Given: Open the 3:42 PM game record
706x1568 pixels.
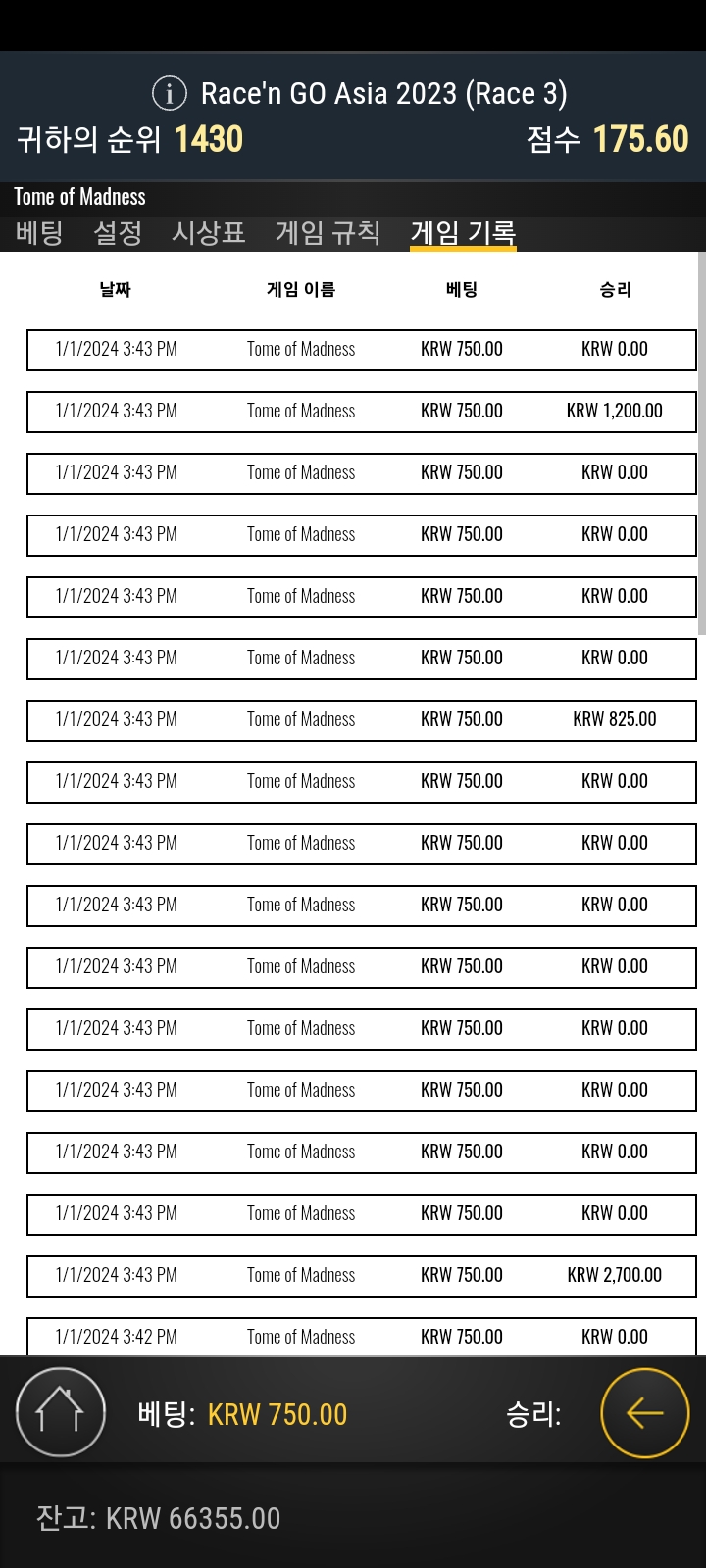Looking at the screenshot, I should point(362,1337).
